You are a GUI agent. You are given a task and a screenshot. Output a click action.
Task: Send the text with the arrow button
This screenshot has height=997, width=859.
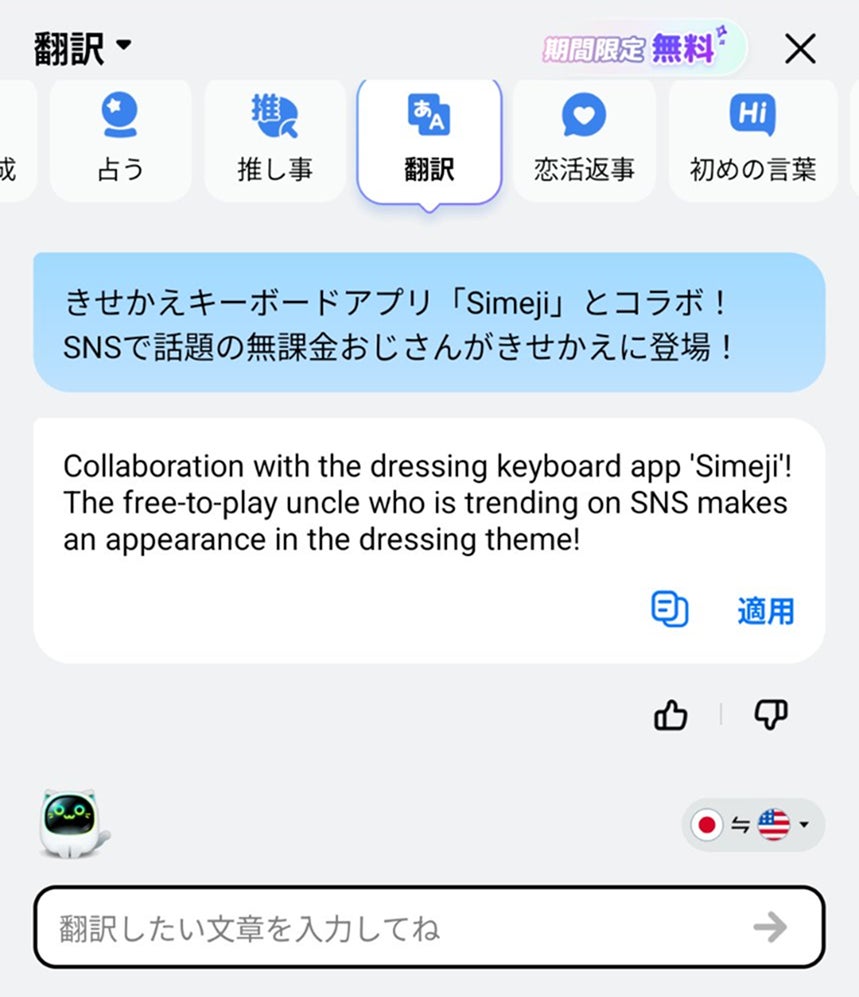[770, 928]
